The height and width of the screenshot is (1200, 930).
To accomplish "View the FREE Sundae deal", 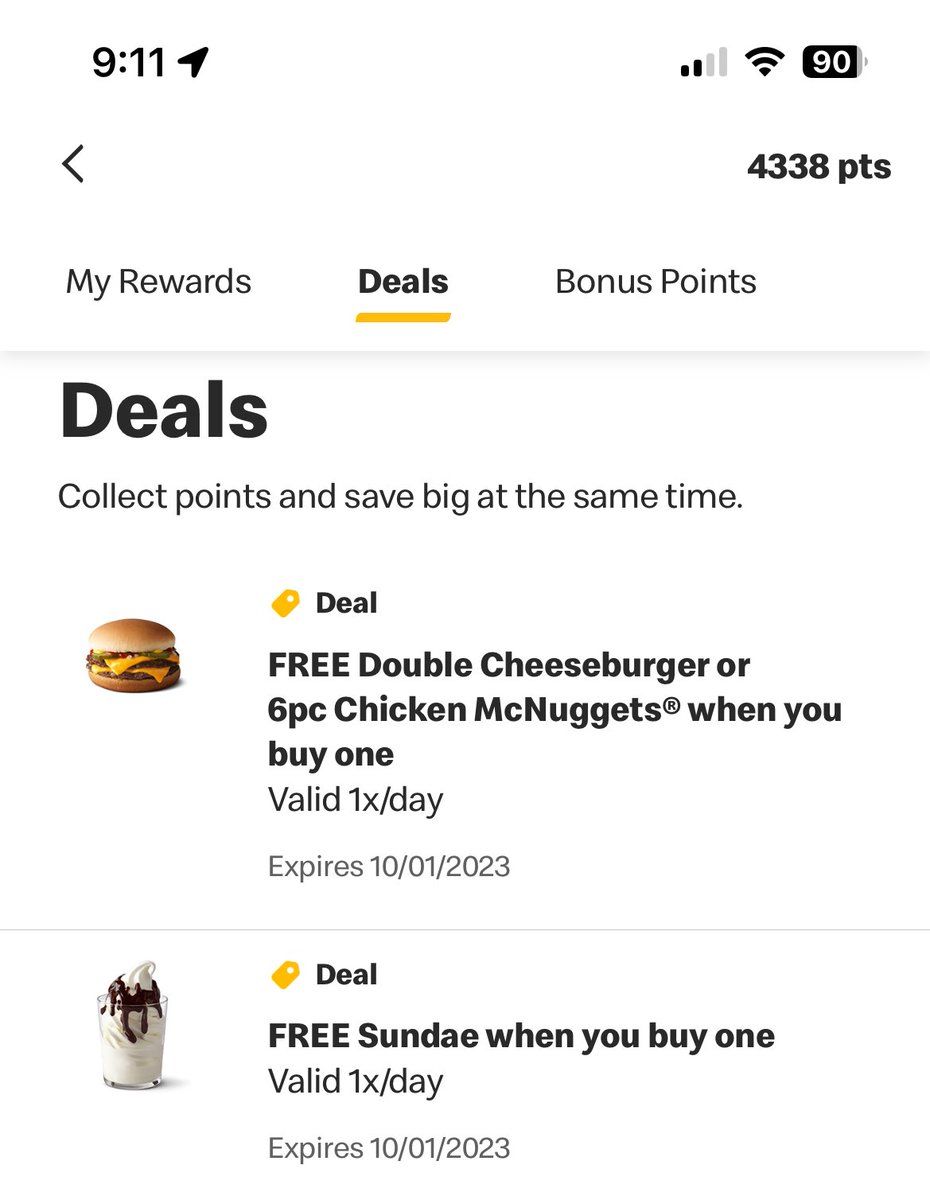I will pos(521,1036).
